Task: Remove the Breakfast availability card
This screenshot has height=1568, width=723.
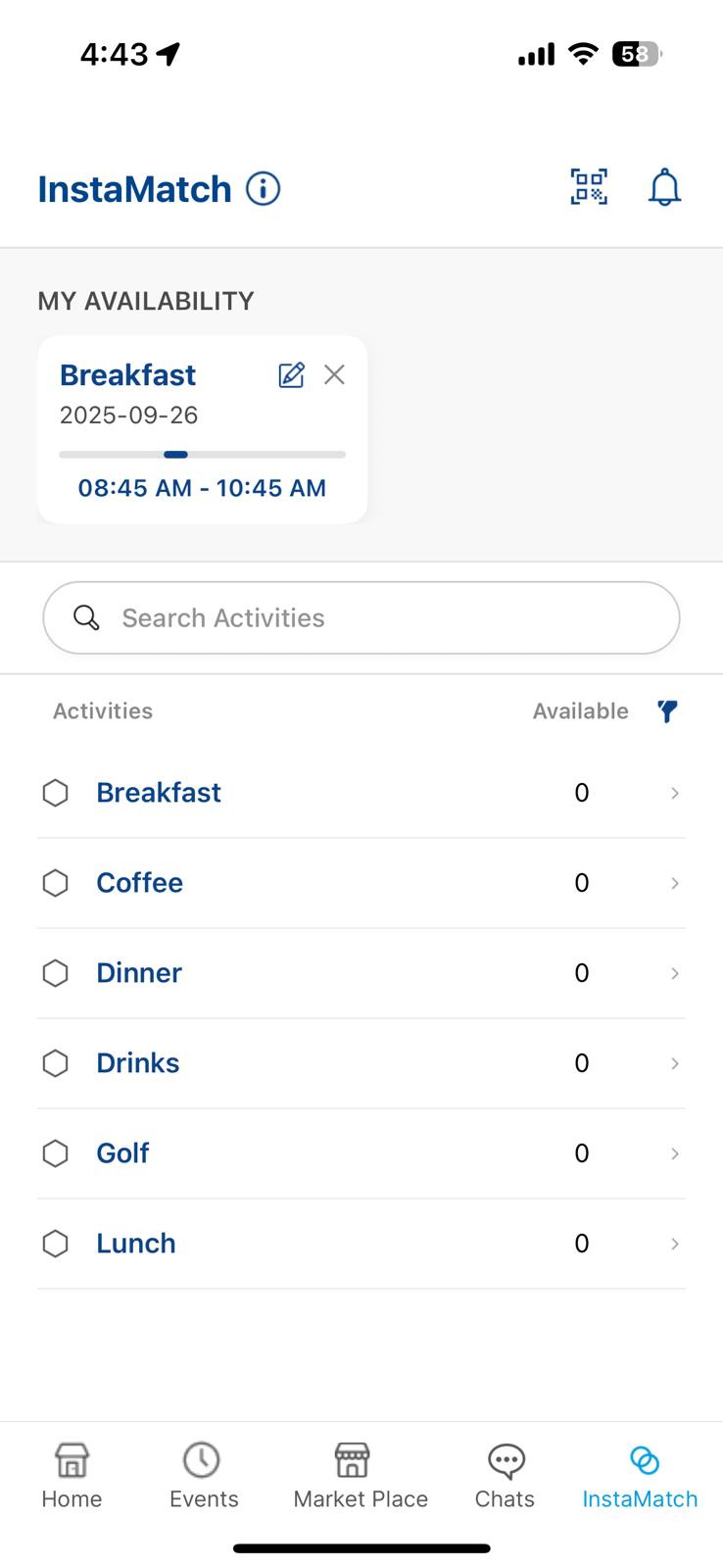Action: point(334,375)
